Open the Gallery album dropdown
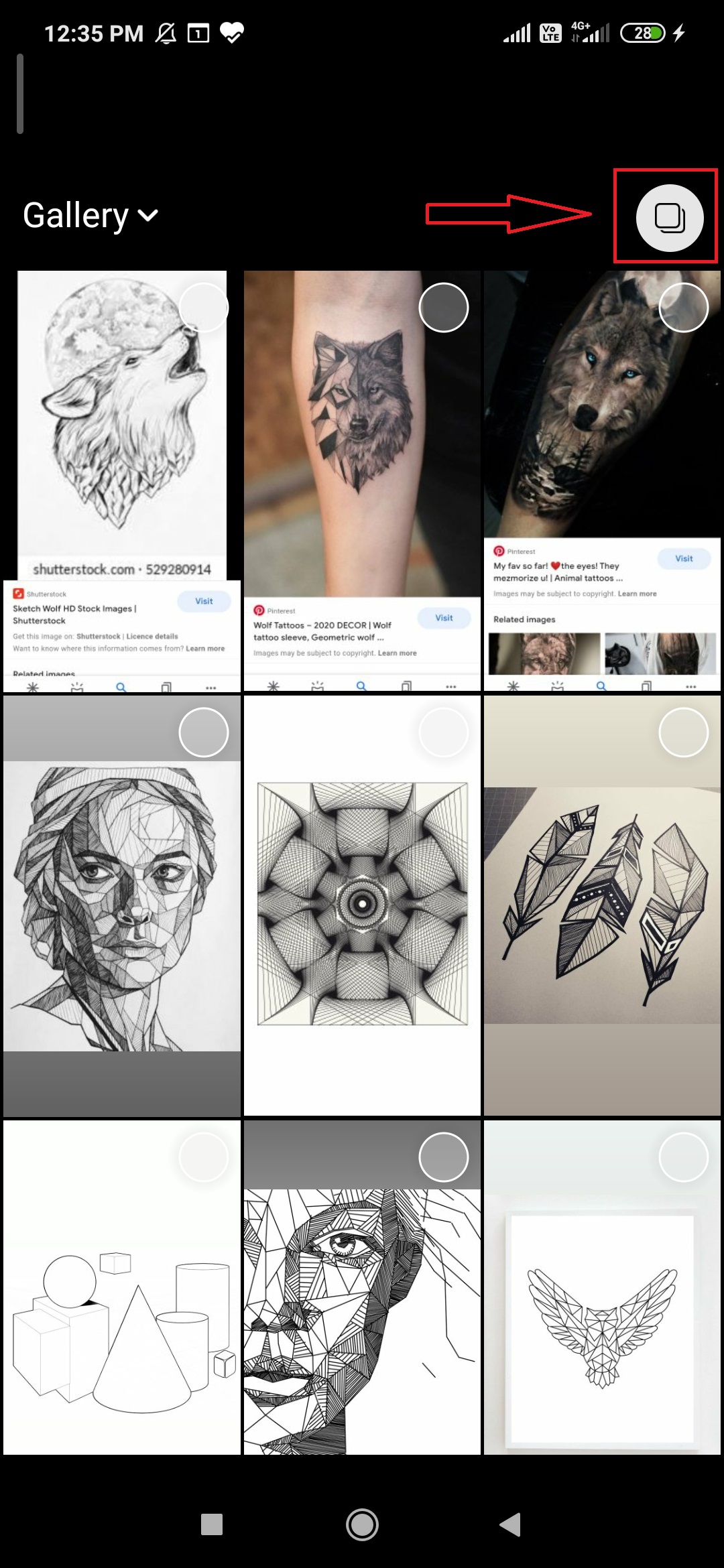This screenshot has width=724, height=1568. coord(90,215)
